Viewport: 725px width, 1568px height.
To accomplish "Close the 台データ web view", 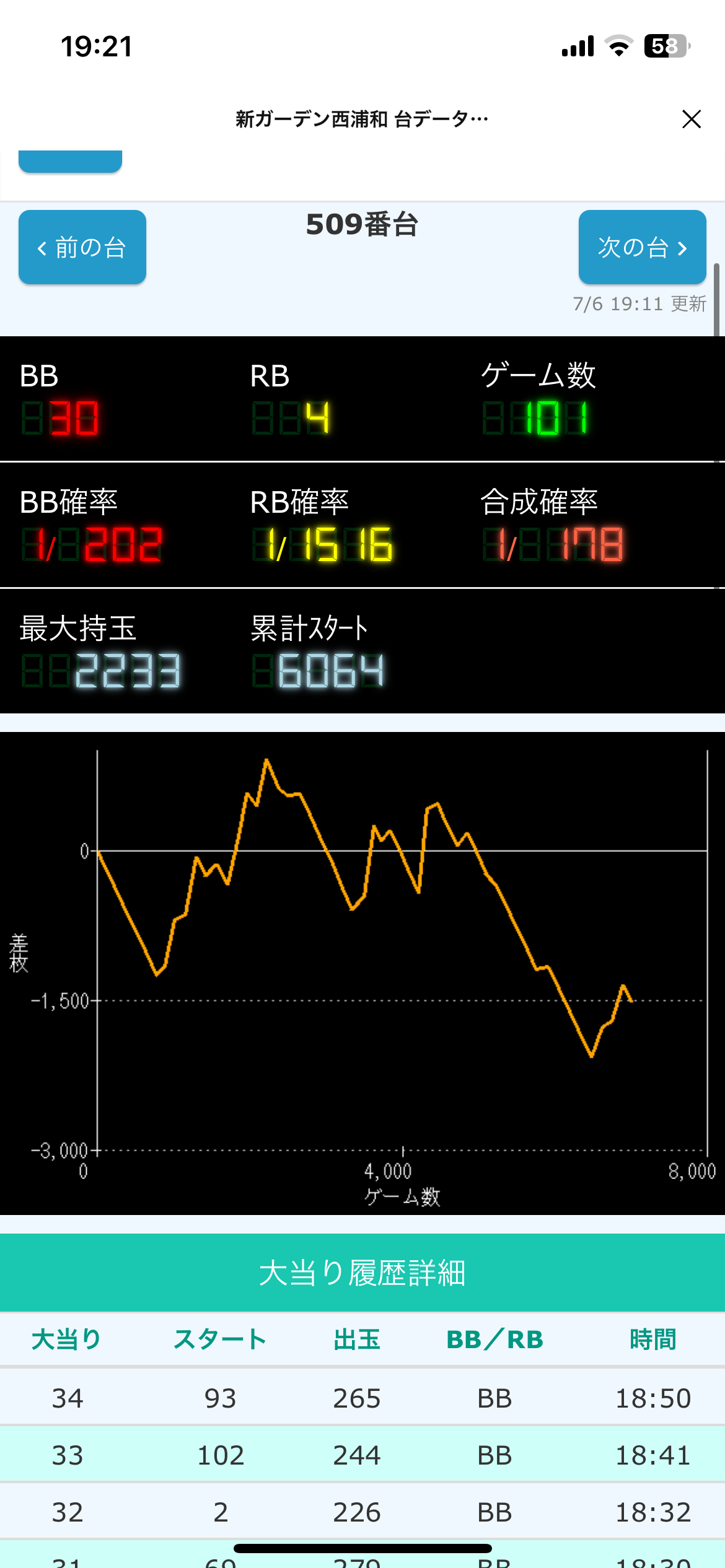I will click(691, 119).
